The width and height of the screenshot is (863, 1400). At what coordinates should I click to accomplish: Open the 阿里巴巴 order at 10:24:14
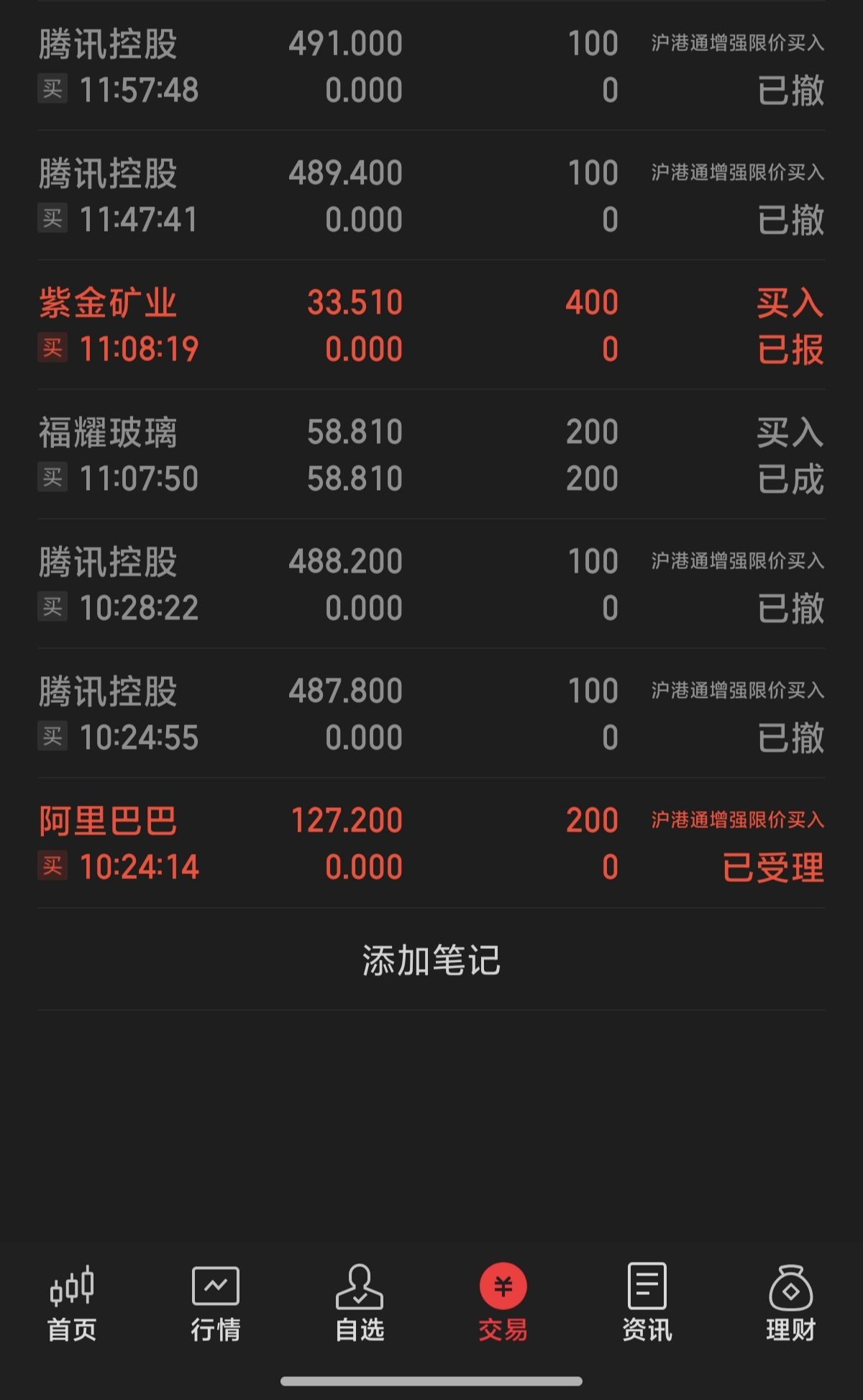pyautogui.click(x=431, y=843)
